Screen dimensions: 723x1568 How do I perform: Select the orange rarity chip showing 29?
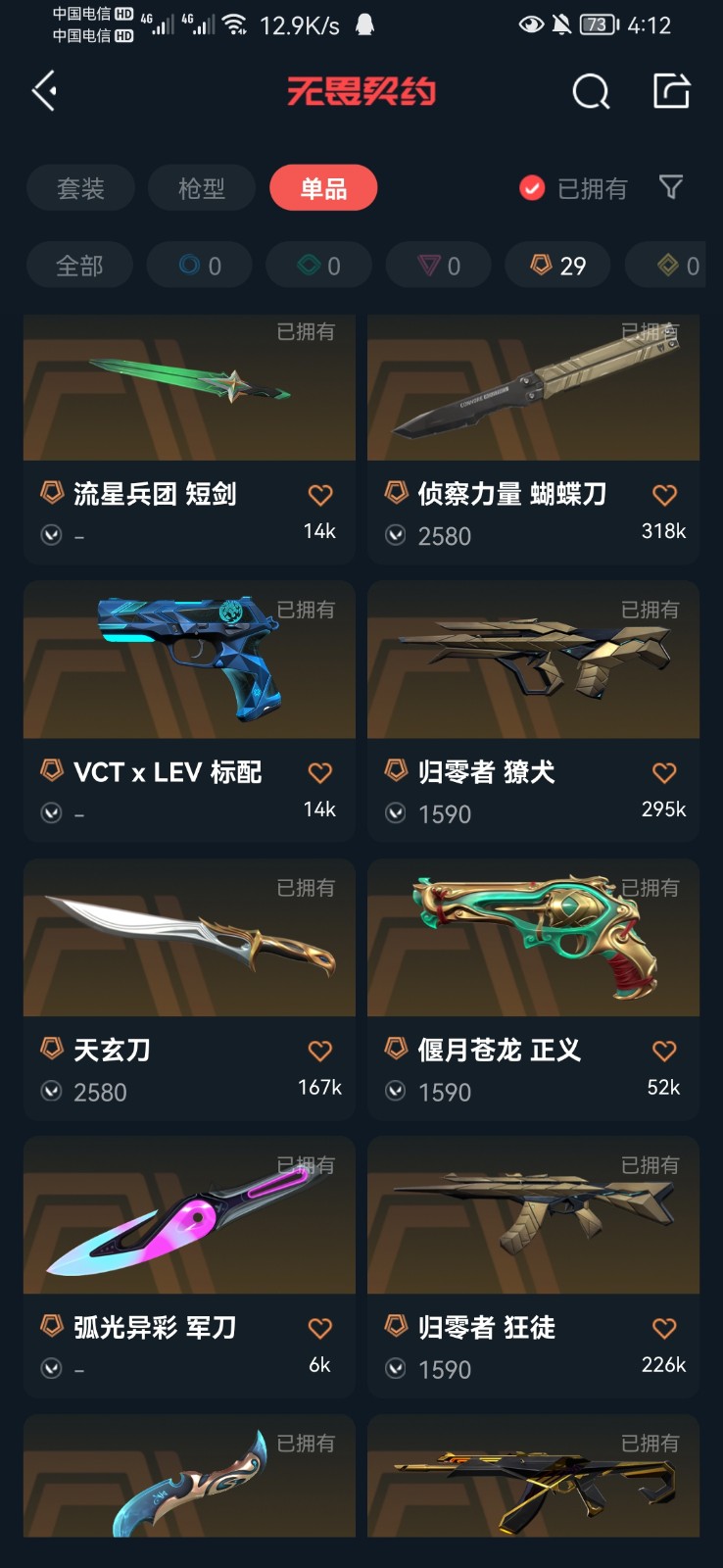[x=558, y=266]
